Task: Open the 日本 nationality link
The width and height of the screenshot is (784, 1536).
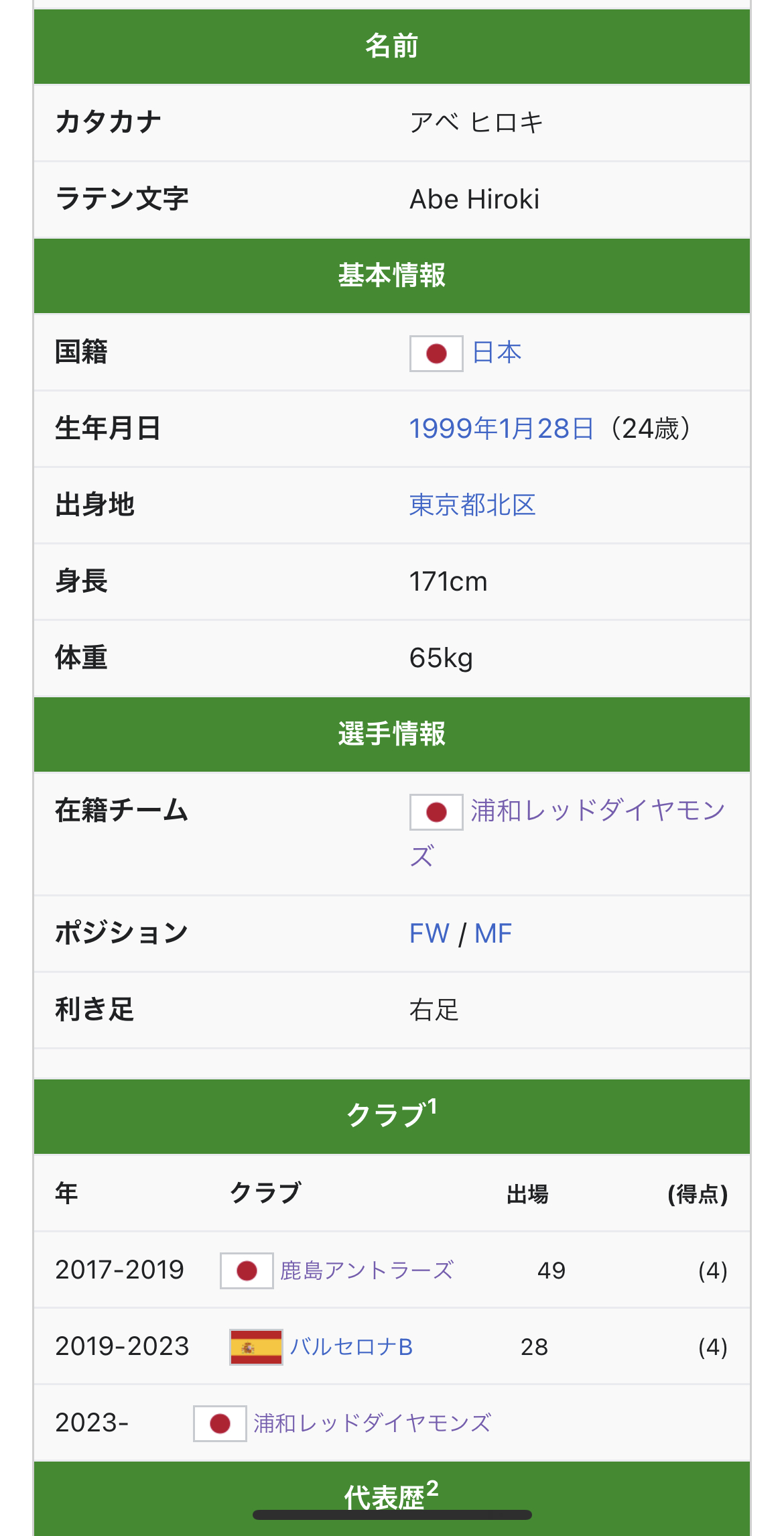Action: 497,353
